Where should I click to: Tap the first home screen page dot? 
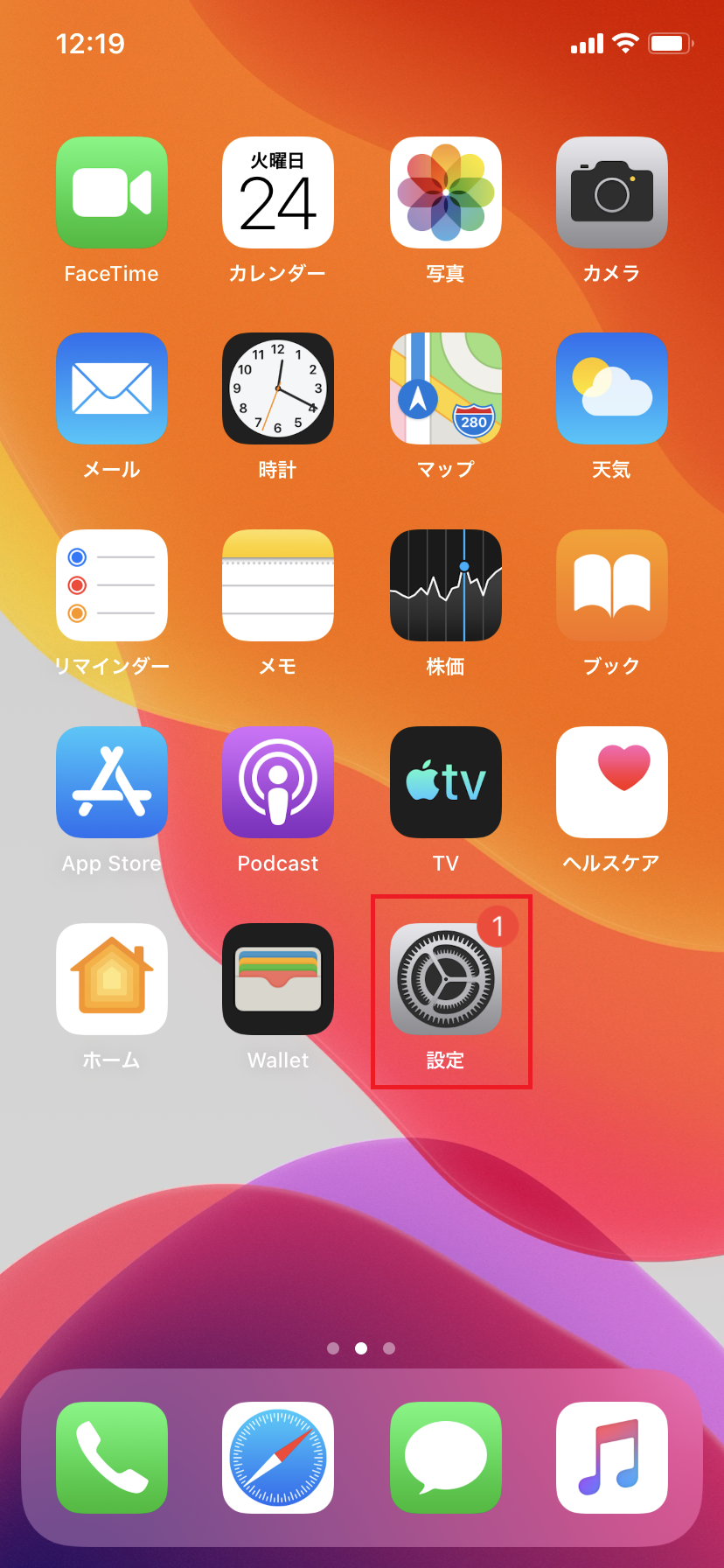pyautogui.click(x=332, y=1348)
